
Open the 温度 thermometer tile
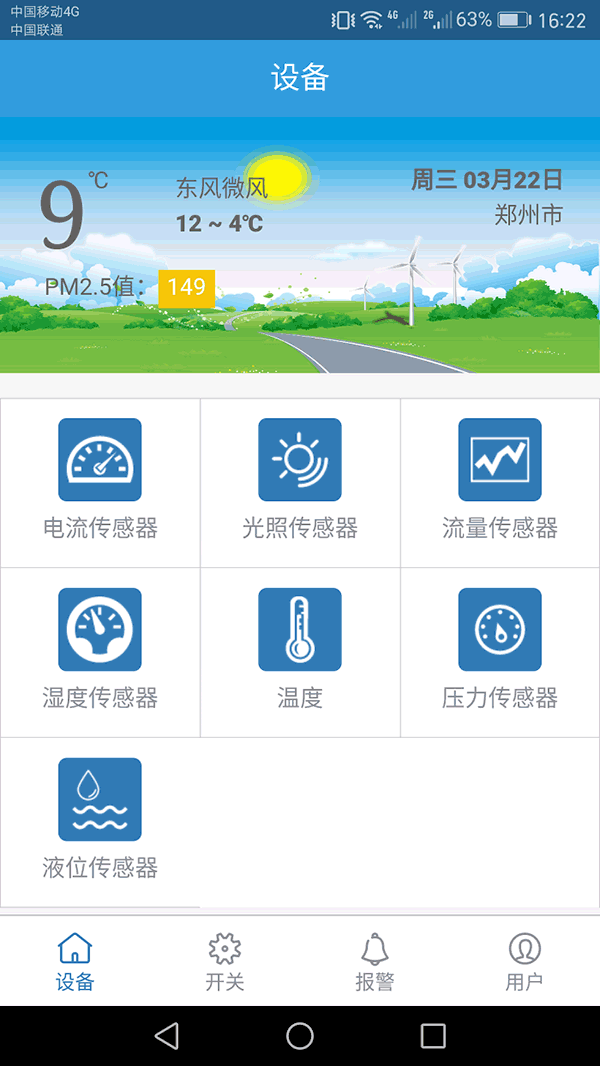tap(300, 652)
